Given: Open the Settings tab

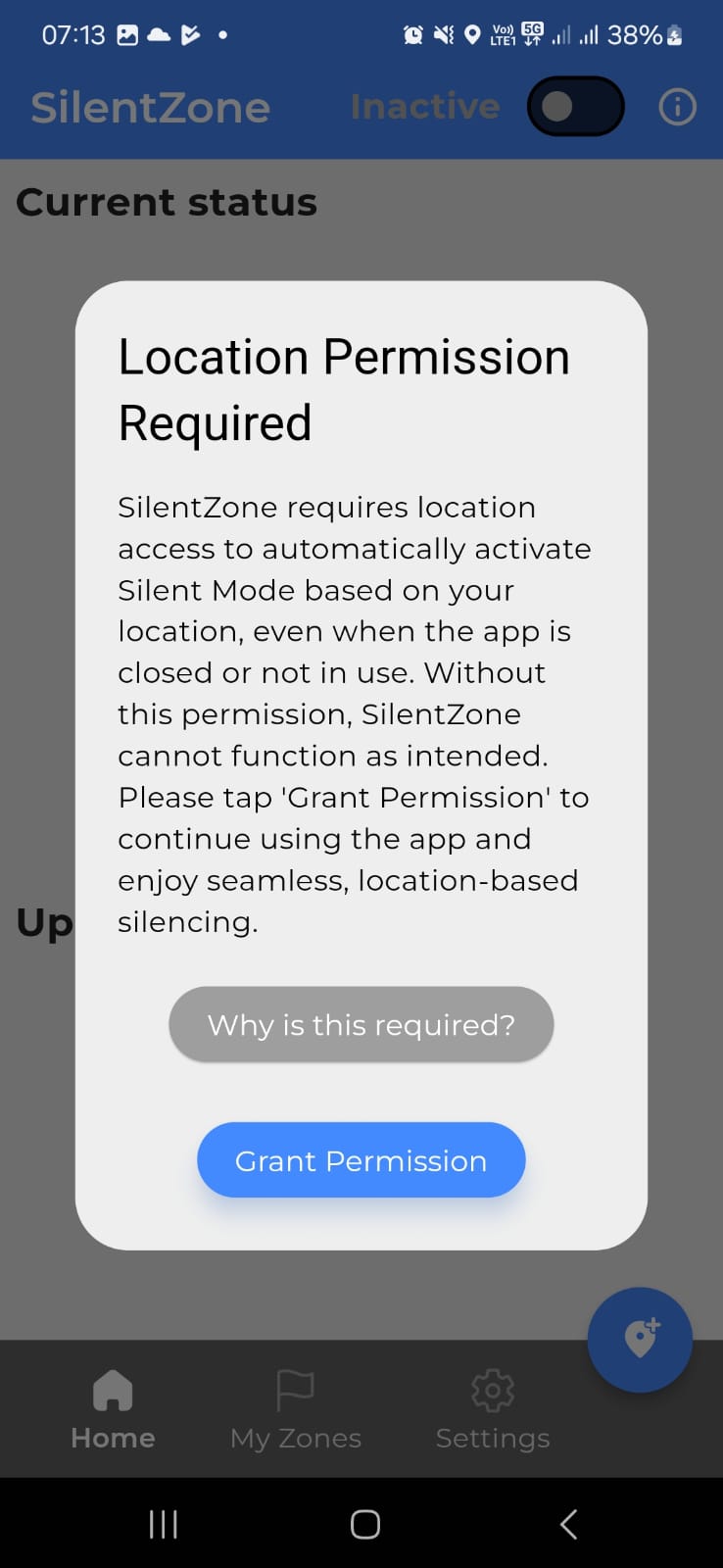Looking at the screenshot, I should (493, 1409).
